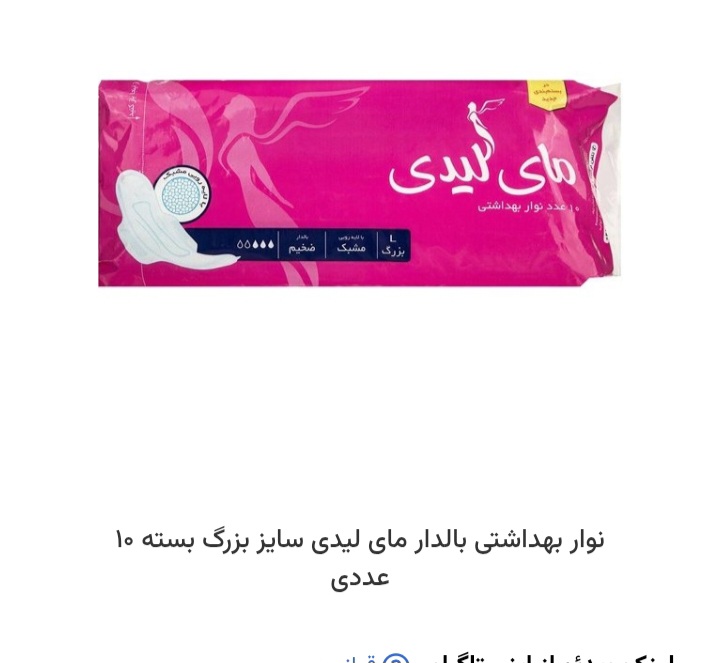
Task: Open the My Lady sanitary pad product image
Action: point(360,183)
